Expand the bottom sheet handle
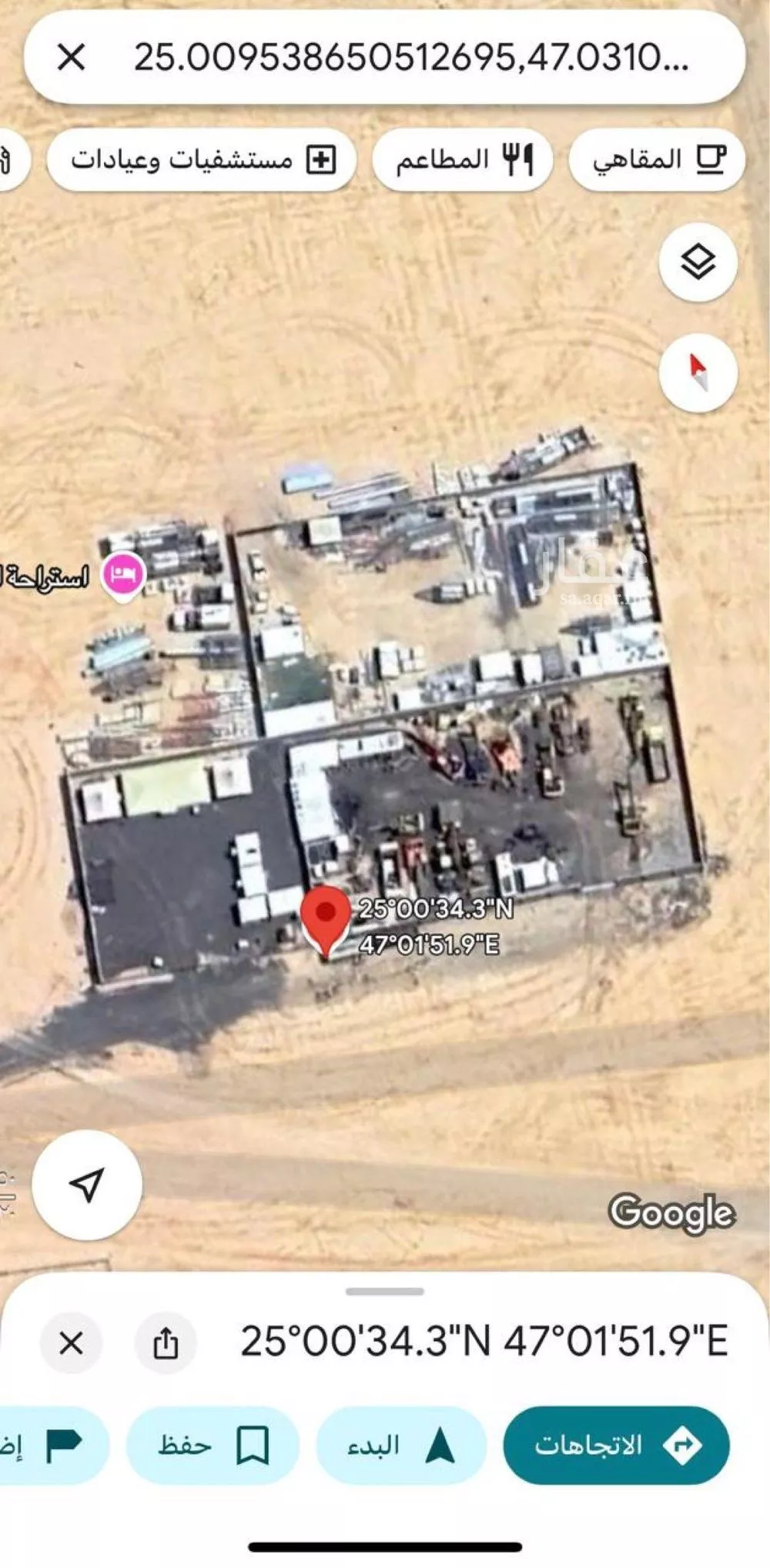This screenshot has height=1568, width=770. coord(384,1292)
